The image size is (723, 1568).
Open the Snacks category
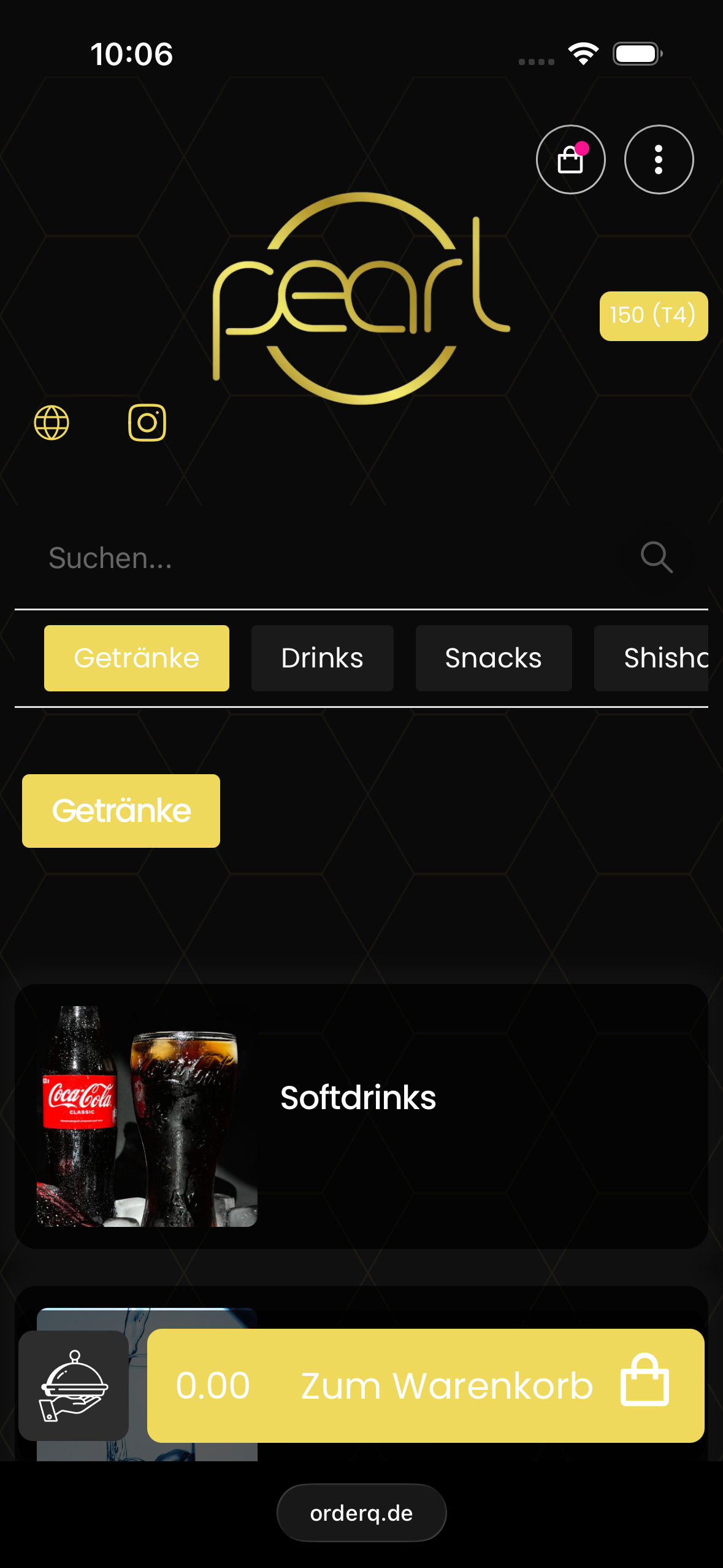pyautogui.click(x=493, y=657)
